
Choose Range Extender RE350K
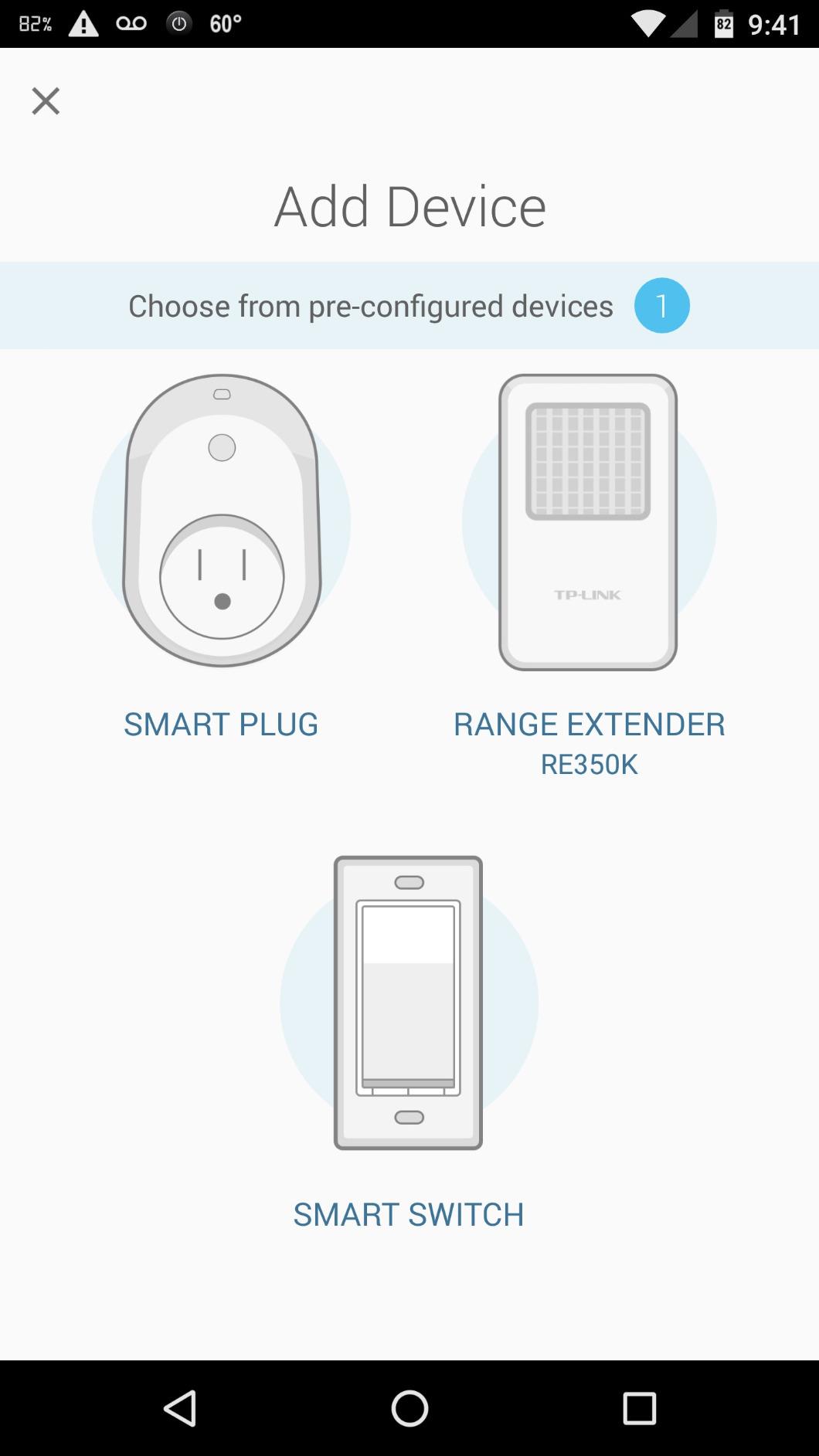589,575
